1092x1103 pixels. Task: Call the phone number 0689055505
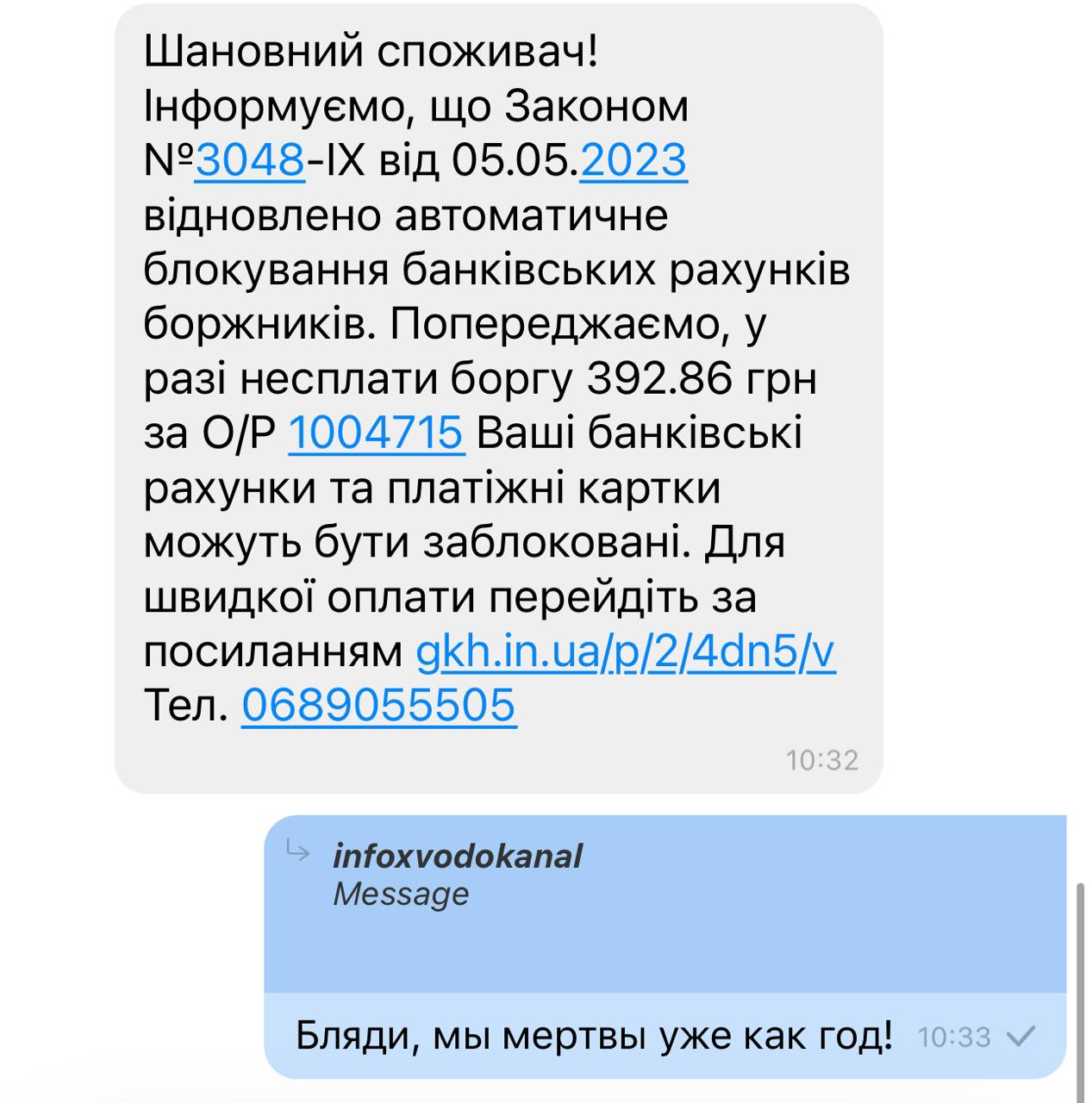(x=378, y=706)
